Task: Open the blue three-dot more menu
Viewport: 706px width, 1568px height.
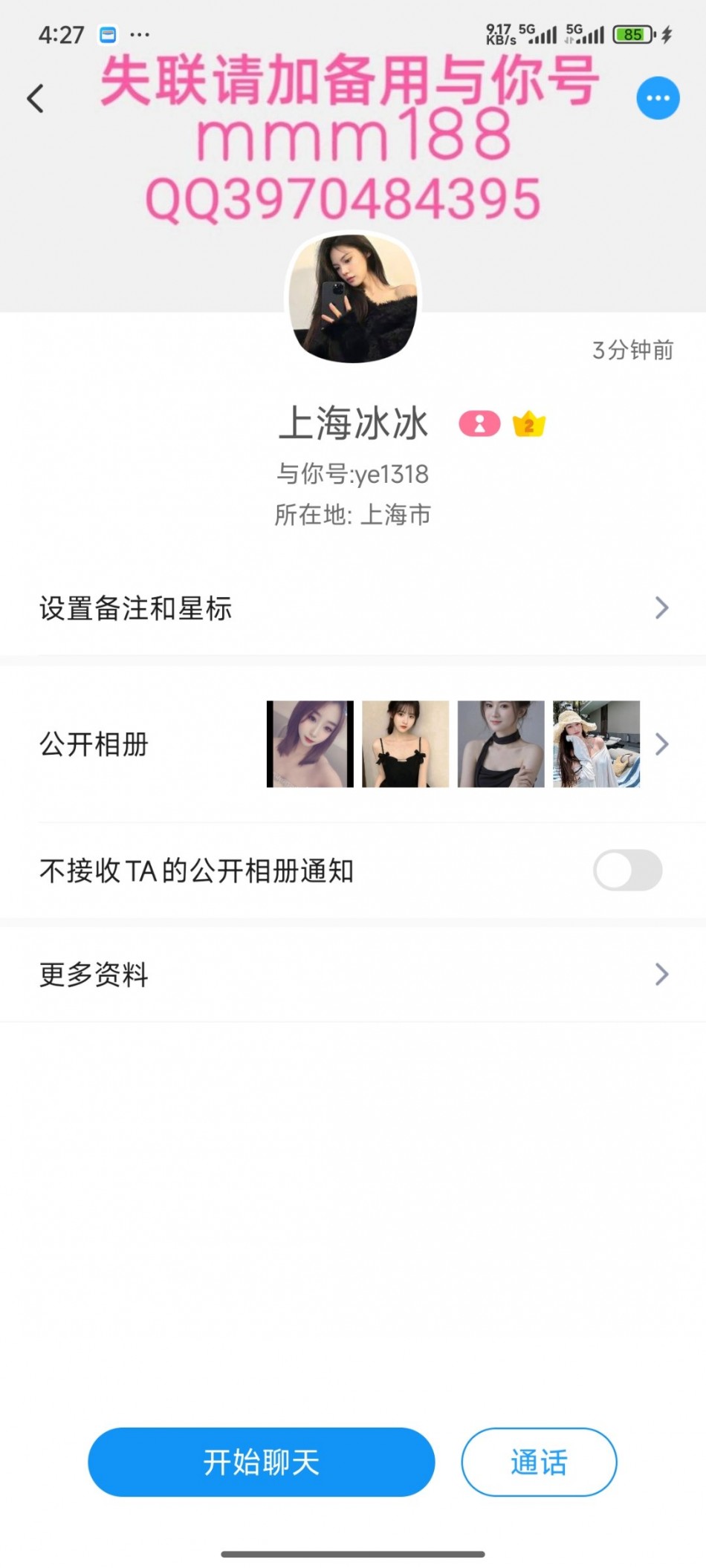Action: (658, 98)
